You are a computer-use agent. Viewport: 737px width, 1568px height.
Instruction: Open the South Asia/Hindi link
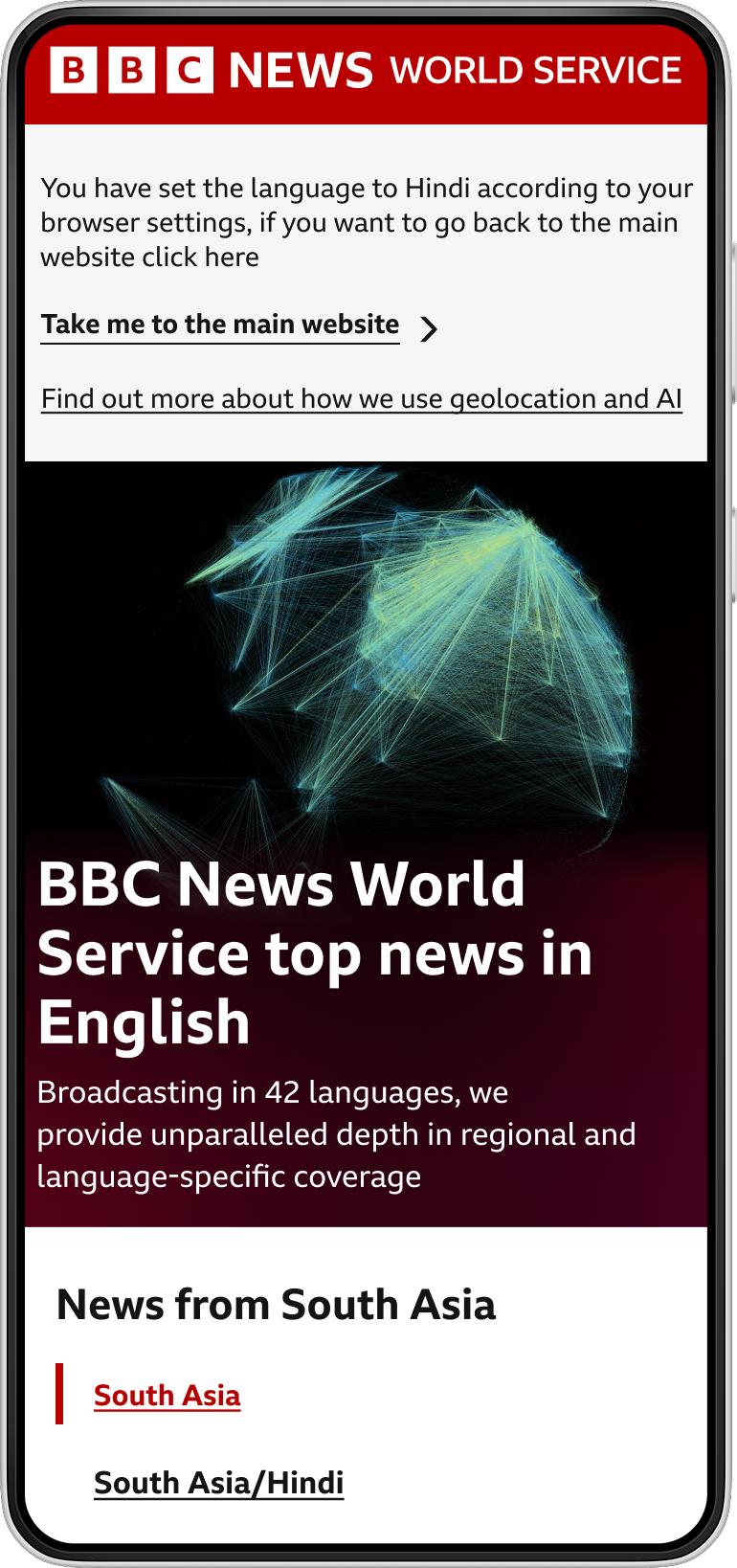click(218, 1482)
